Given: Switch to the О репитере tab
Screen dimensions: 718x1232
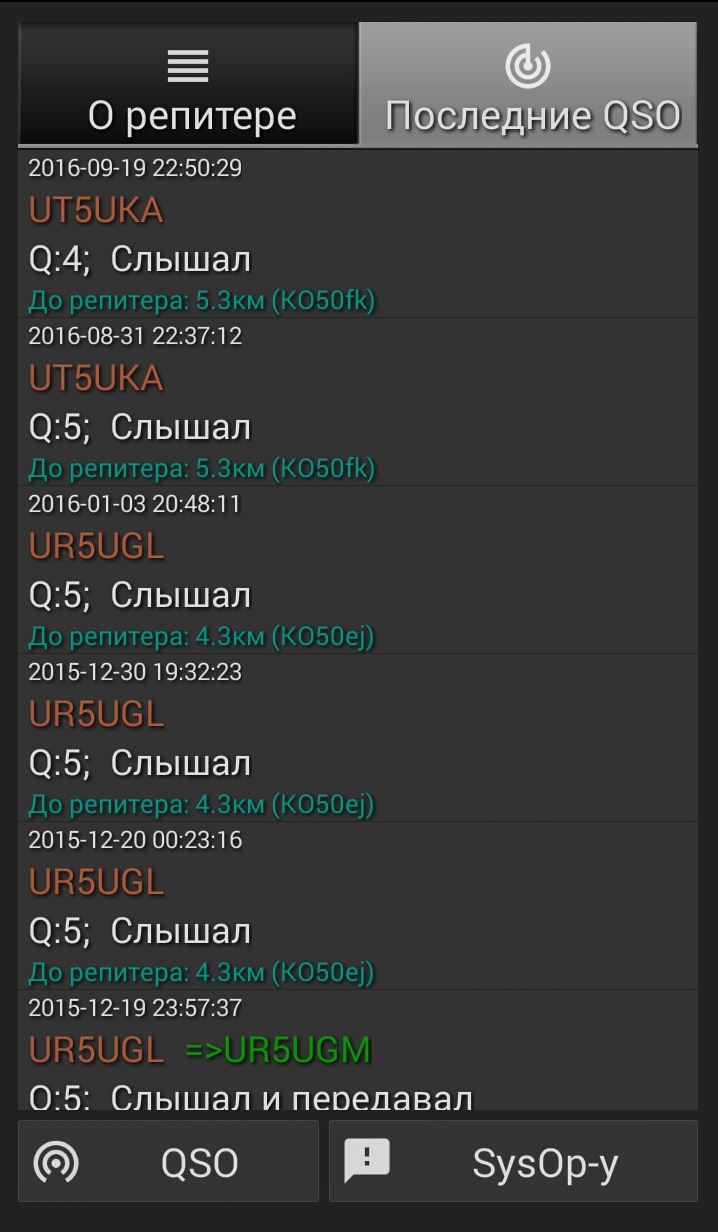Looking at the screenshot, I should 189,86.
